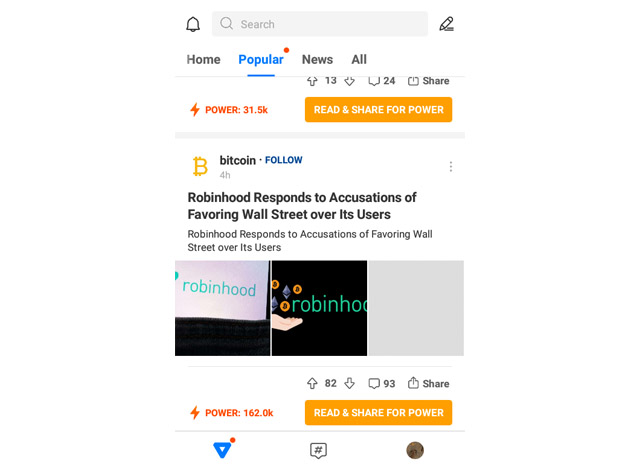Open profile avatar in bottom bar
This screenshot has height=476, width=640.
click(x=415, y=450)
